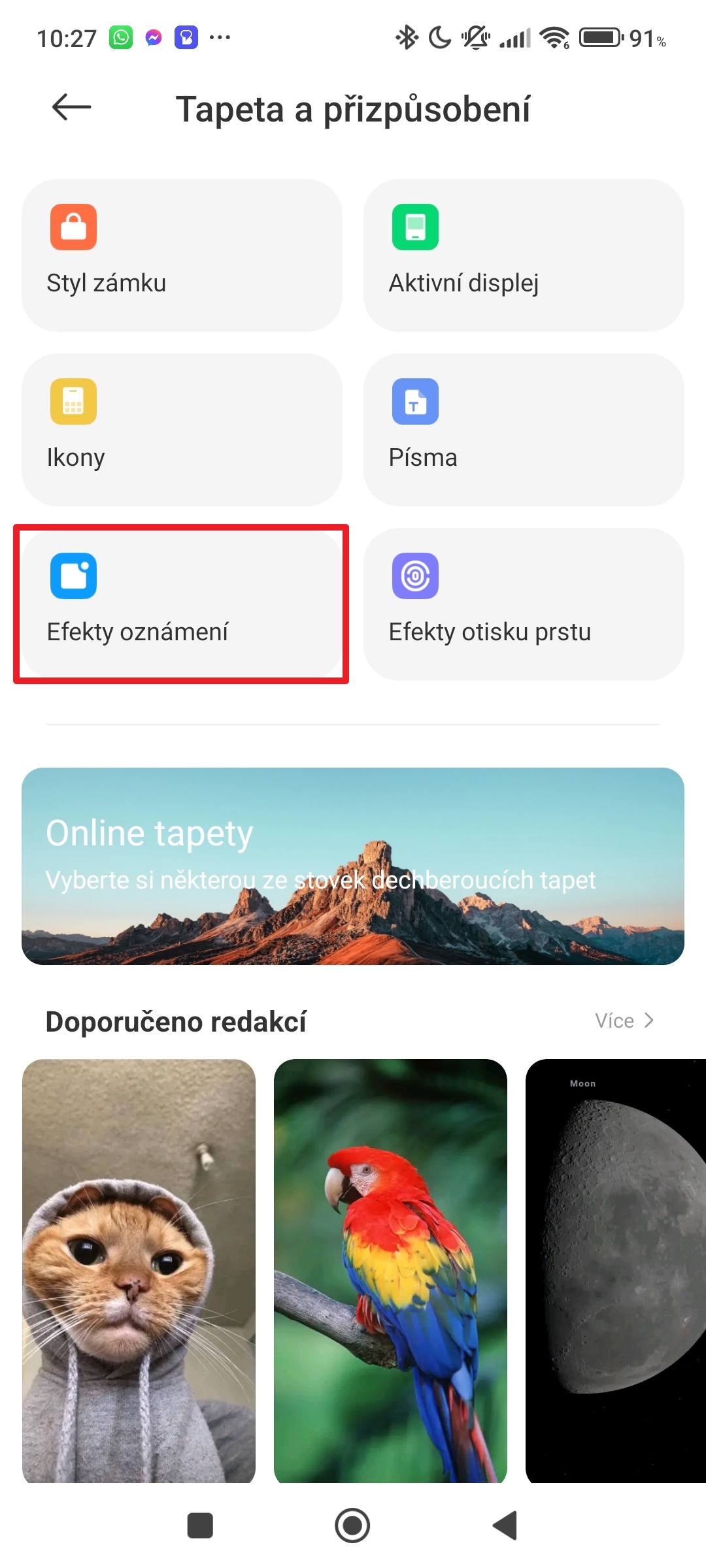Open Efekty oznámení card

pyautogui.click(x=182, y=604)
